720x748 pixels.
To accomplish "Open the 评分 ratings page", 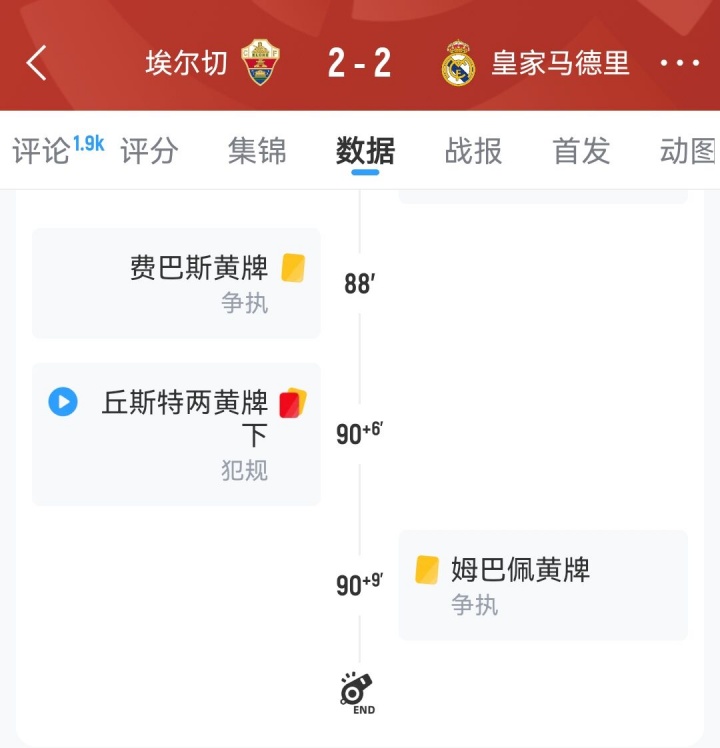I will pyautogui.click(x=150, y=151).
